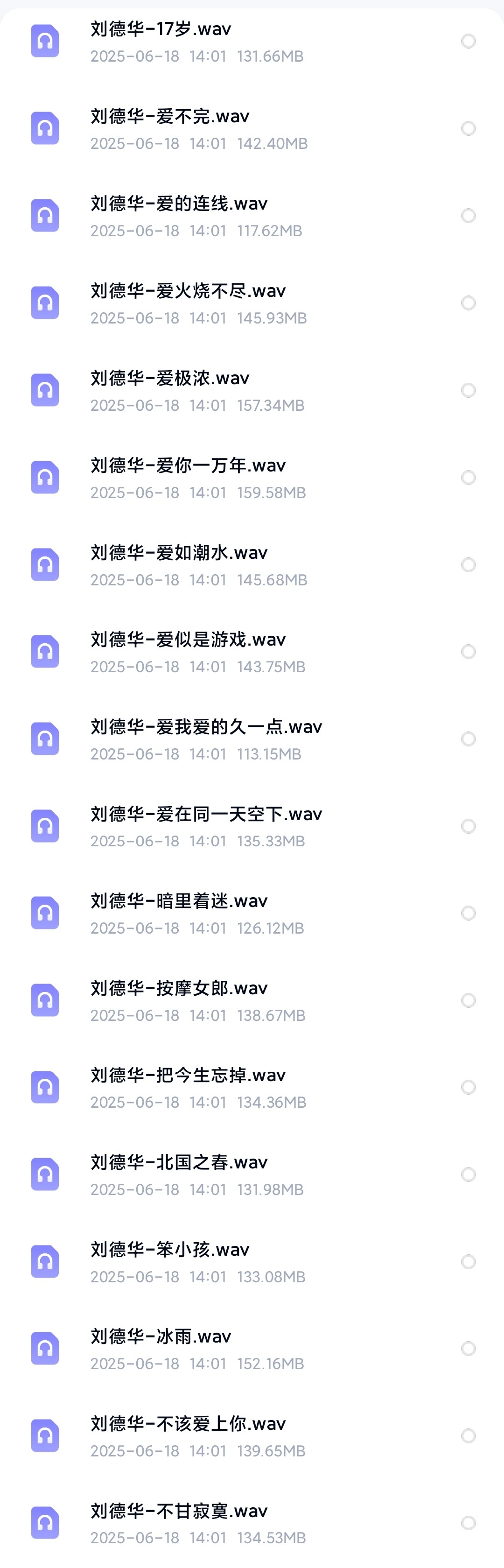Open the file 刘德华-暗里着迷.wav
Viewport: 504px width, 1568px height.
coord(179,901)
